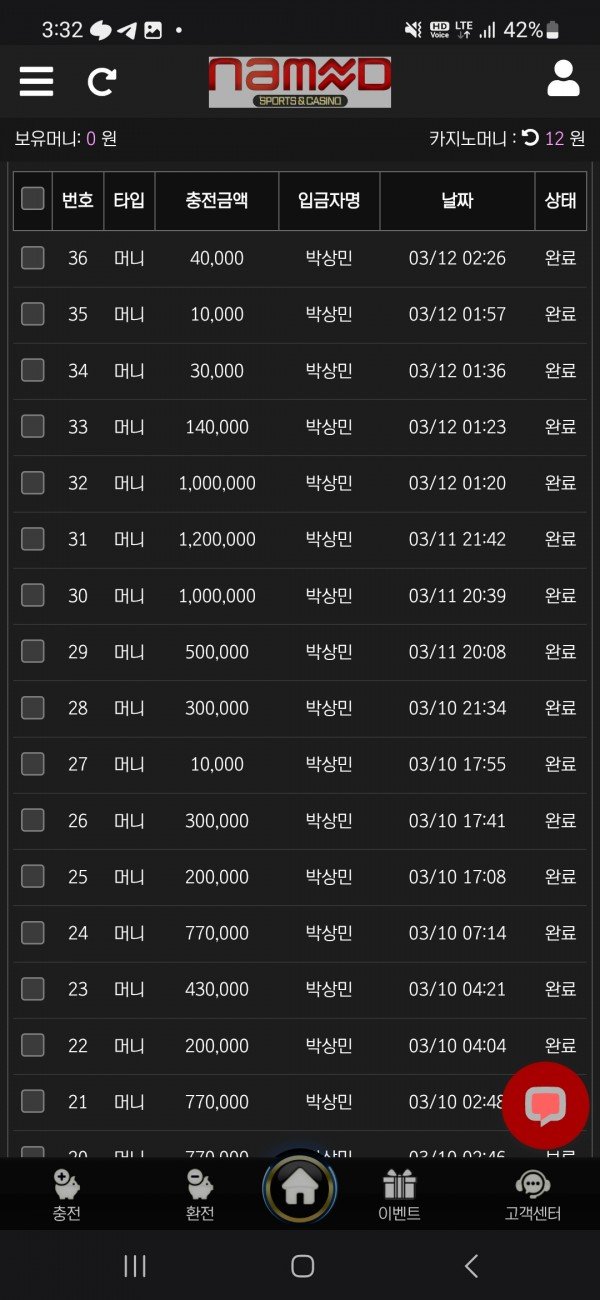Viewport: 600px width, 1300px height.
Task: Check the box for row number 36
Action: 33,258
